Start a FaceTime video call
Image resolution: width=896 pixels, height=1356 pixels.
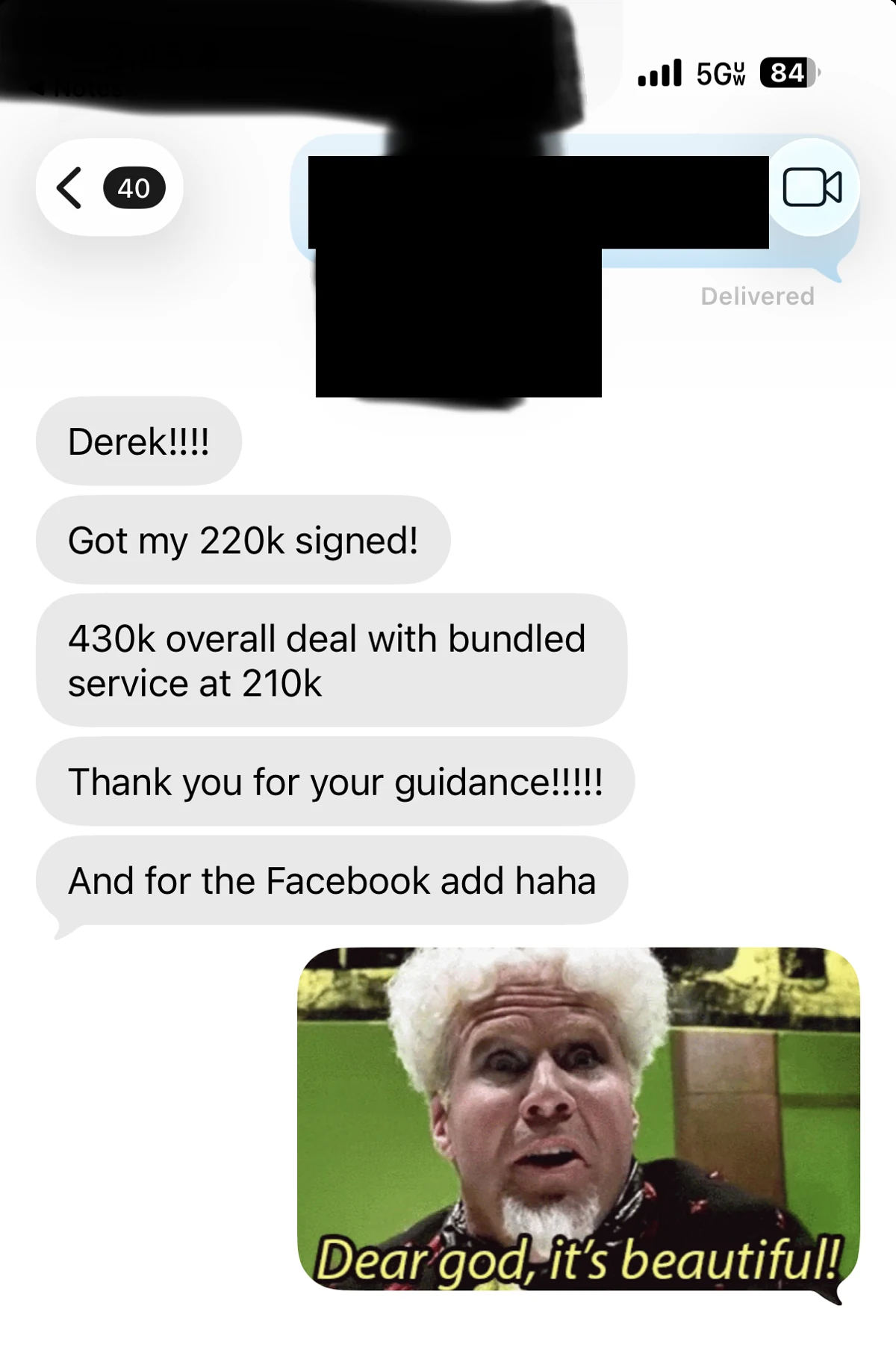(x=812, y=187)
